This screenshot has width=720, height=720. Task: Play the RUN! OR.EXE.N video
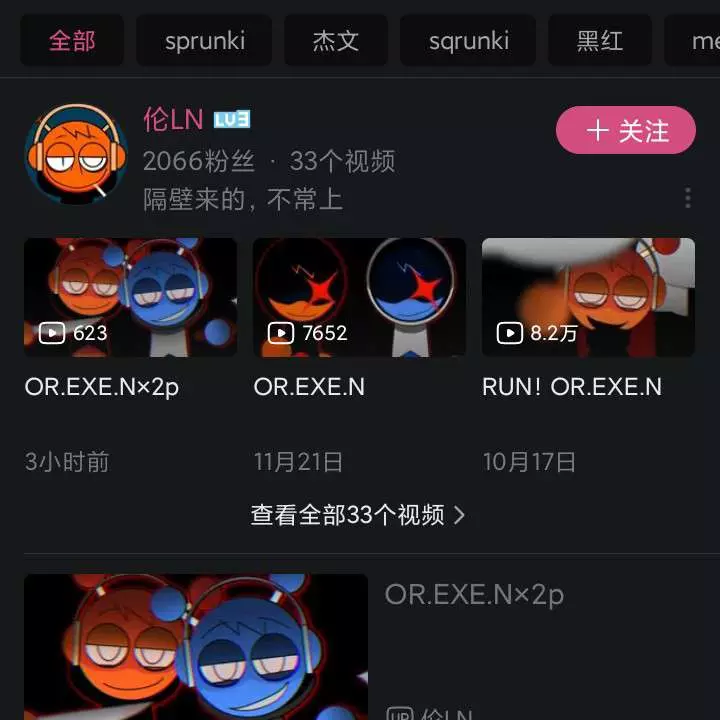coord(588,297)
